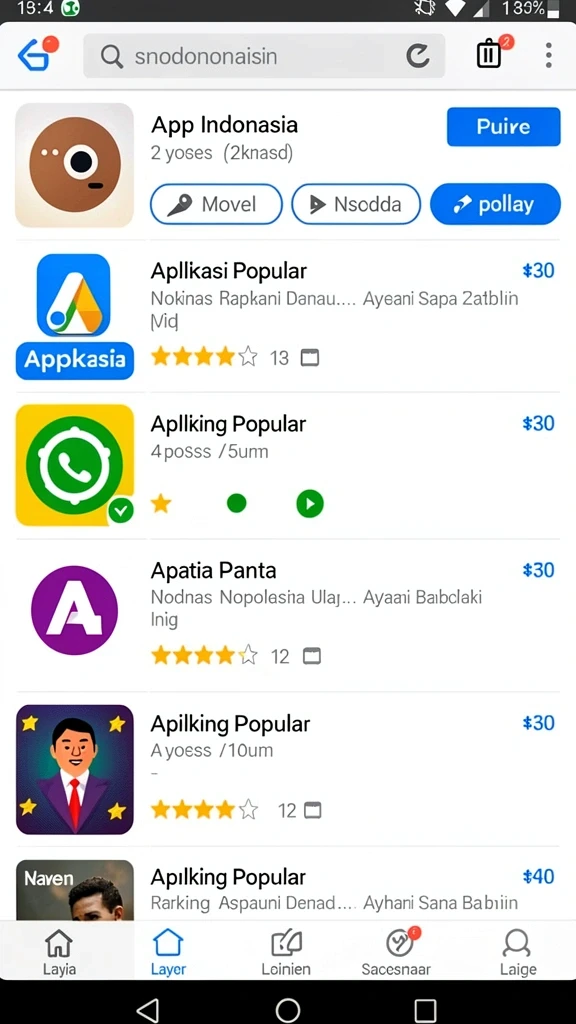
Task: Open the Apllkasi Popular listing
Action: coord(288,316)
